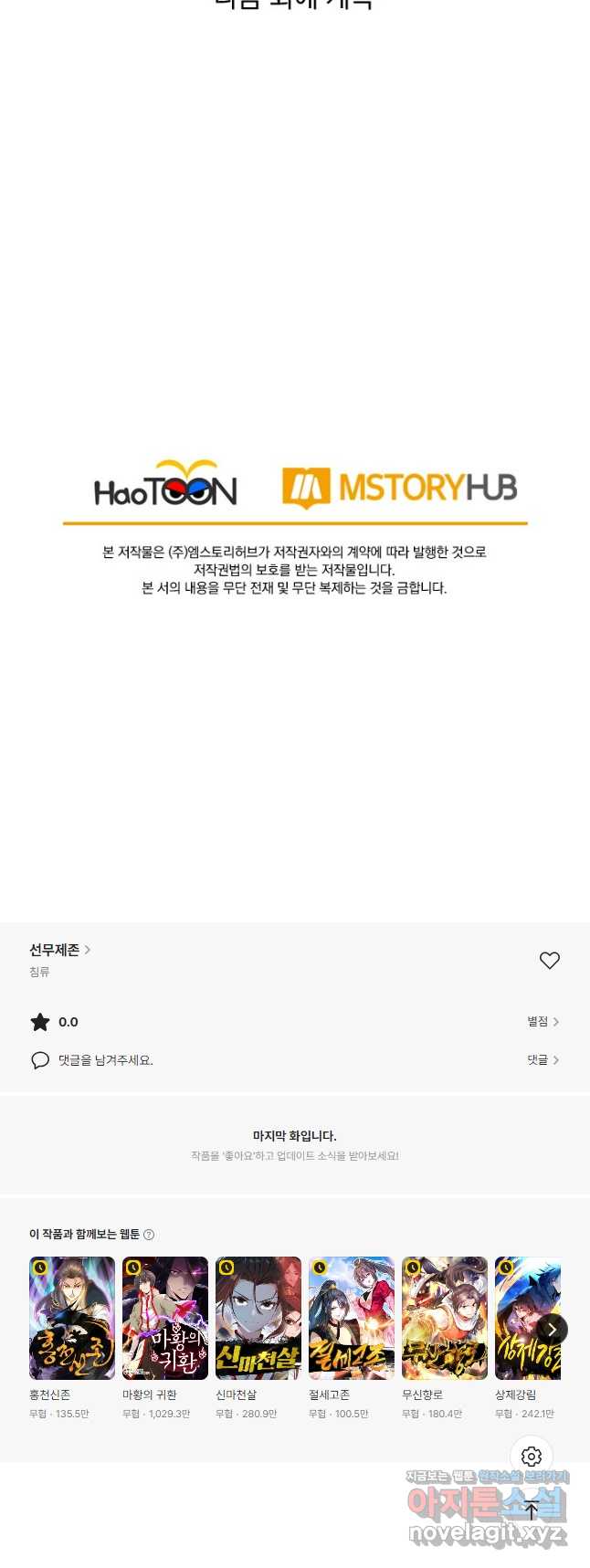This screenshot has height=1568, width=590.
Task: Open the webtoon 무신향로
Action: tap(445, 1318)
